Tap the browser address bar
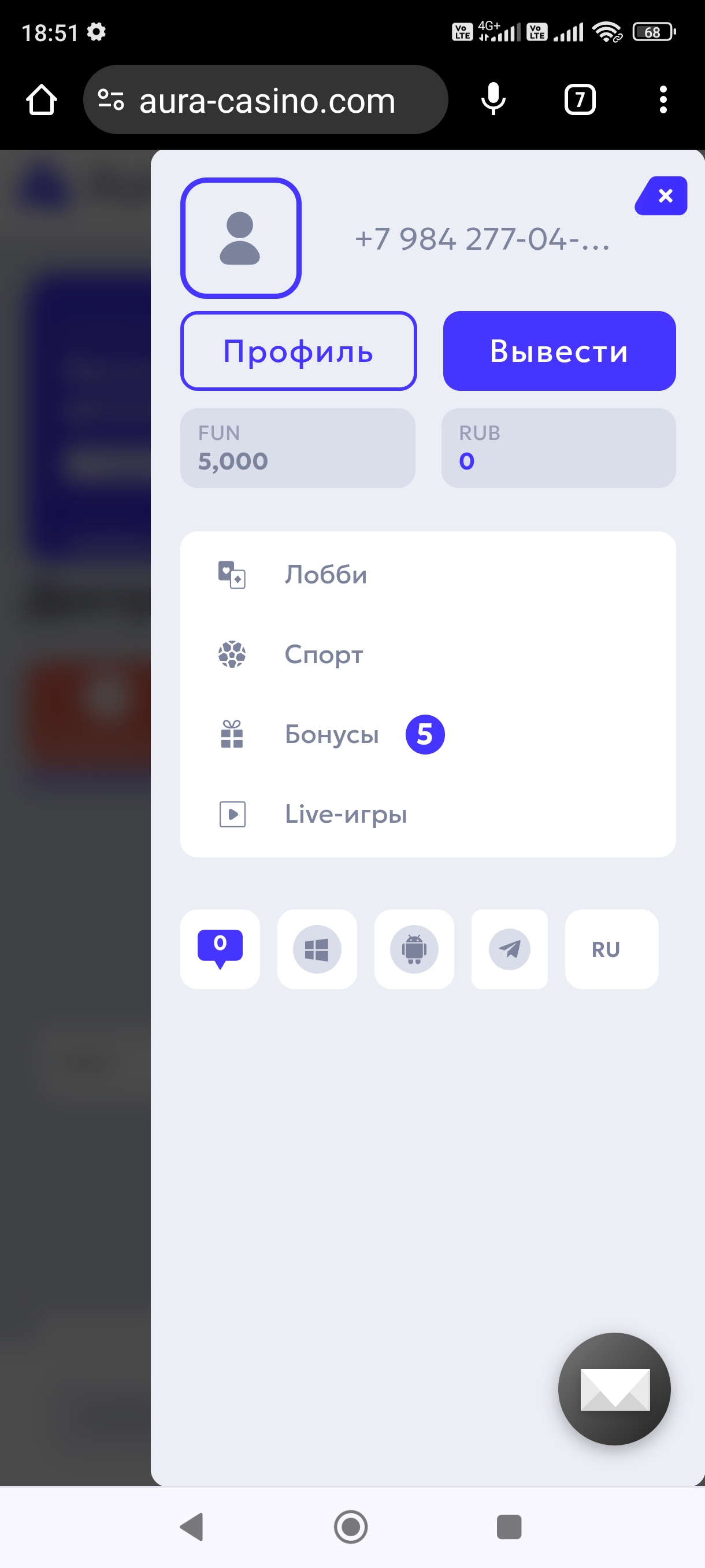The height and width of the screenshot is (1568, 705). pyautogui.click(x=266, y=100)
